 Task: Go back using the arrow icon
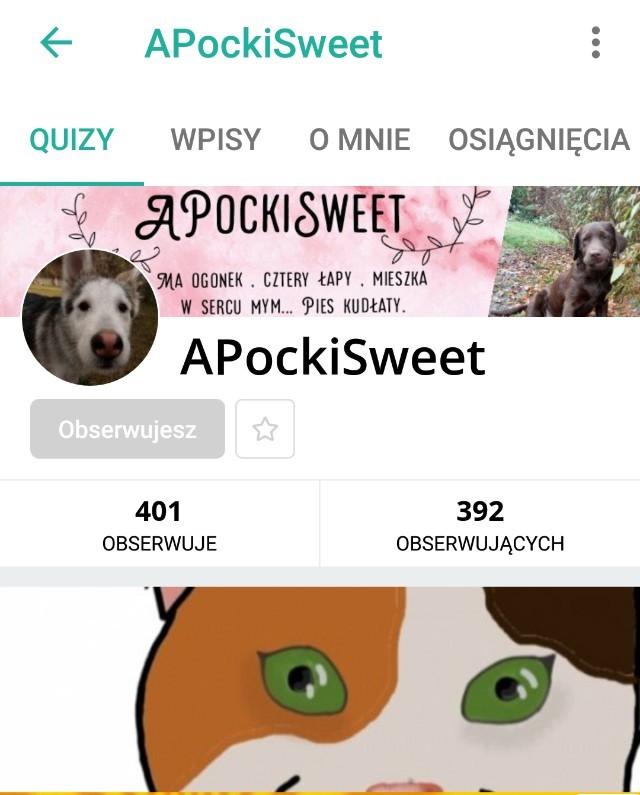[56, 43]
